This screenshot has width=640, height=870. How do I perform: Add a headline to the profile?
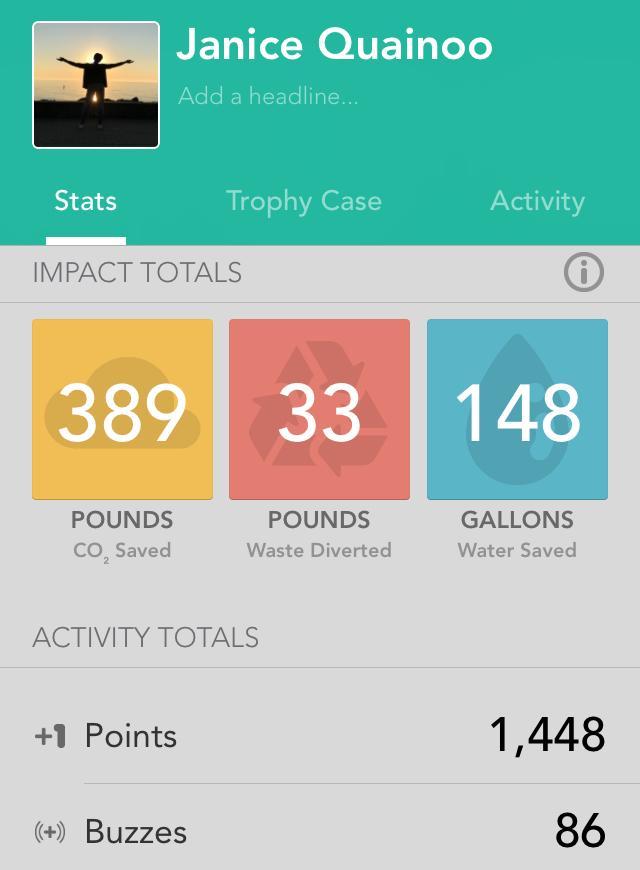[268, 96]
